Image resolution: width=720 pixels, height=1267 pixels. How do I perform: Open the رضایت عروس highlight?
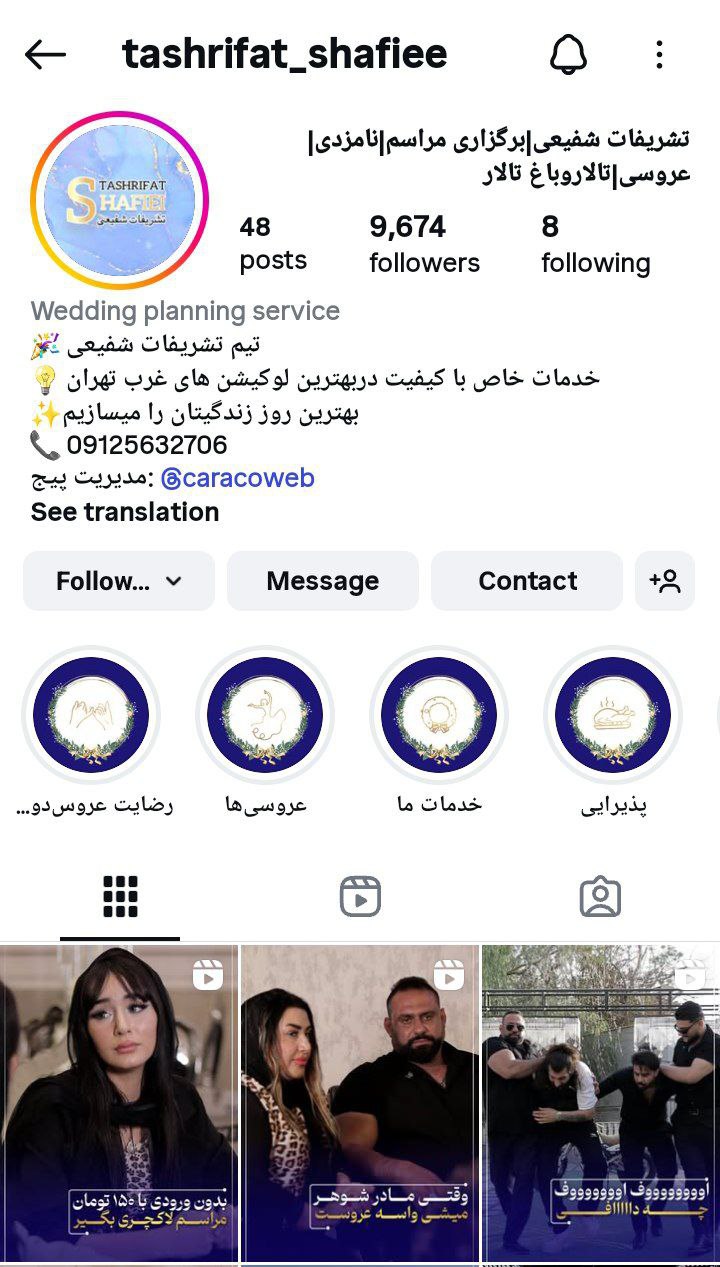[91, 715]
